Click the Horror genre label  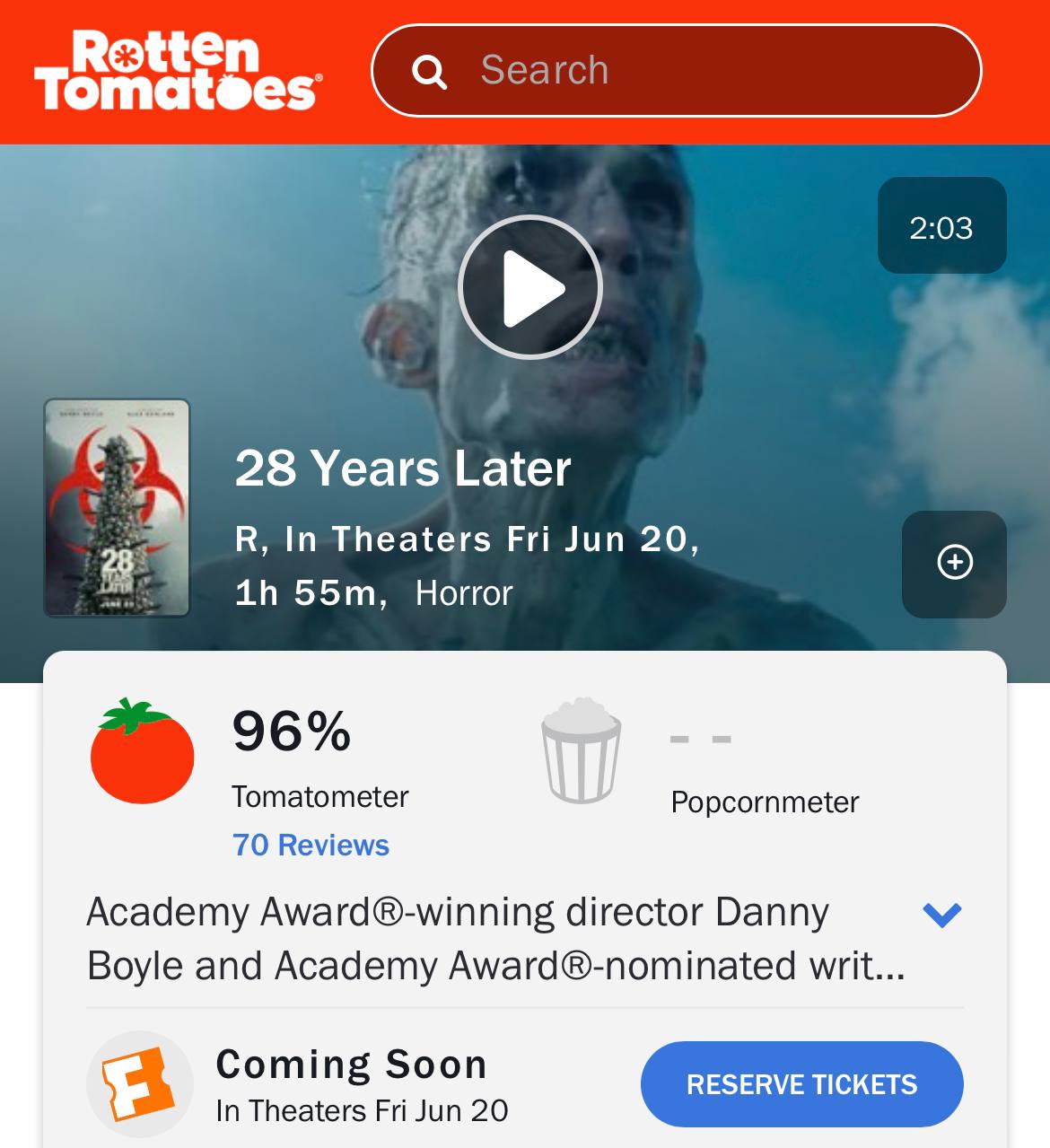point(463,592)
